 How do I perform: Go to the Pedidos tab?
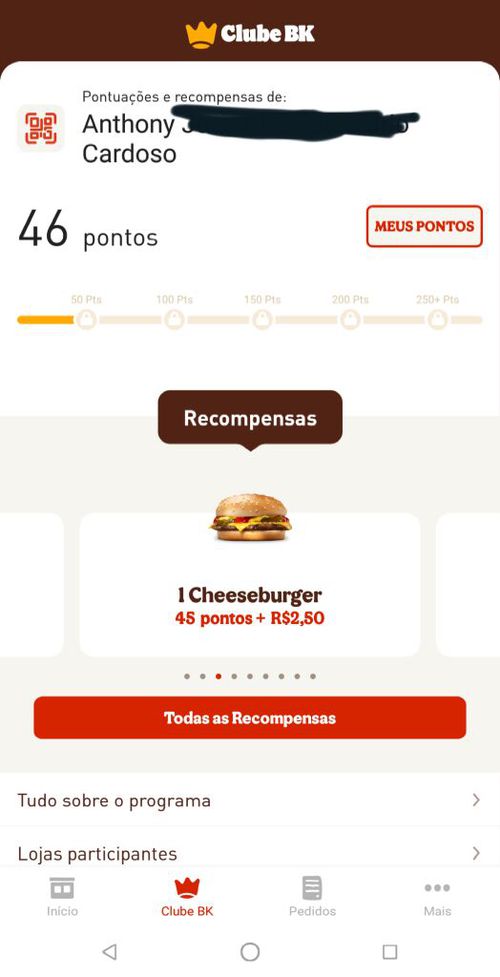pyautogui.click(x=312, y=897)
